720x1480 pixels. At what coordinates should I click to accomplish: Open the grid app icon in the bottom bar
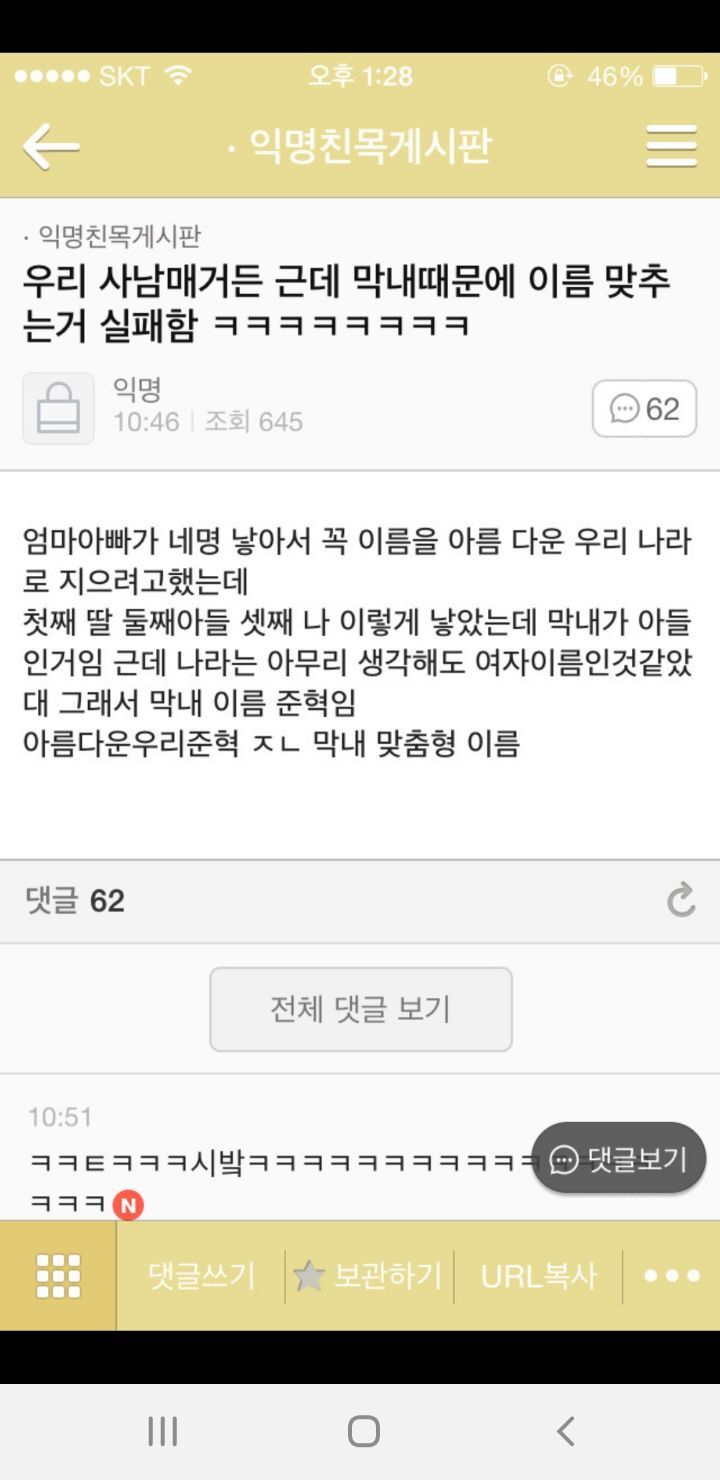coord(57,1276)
